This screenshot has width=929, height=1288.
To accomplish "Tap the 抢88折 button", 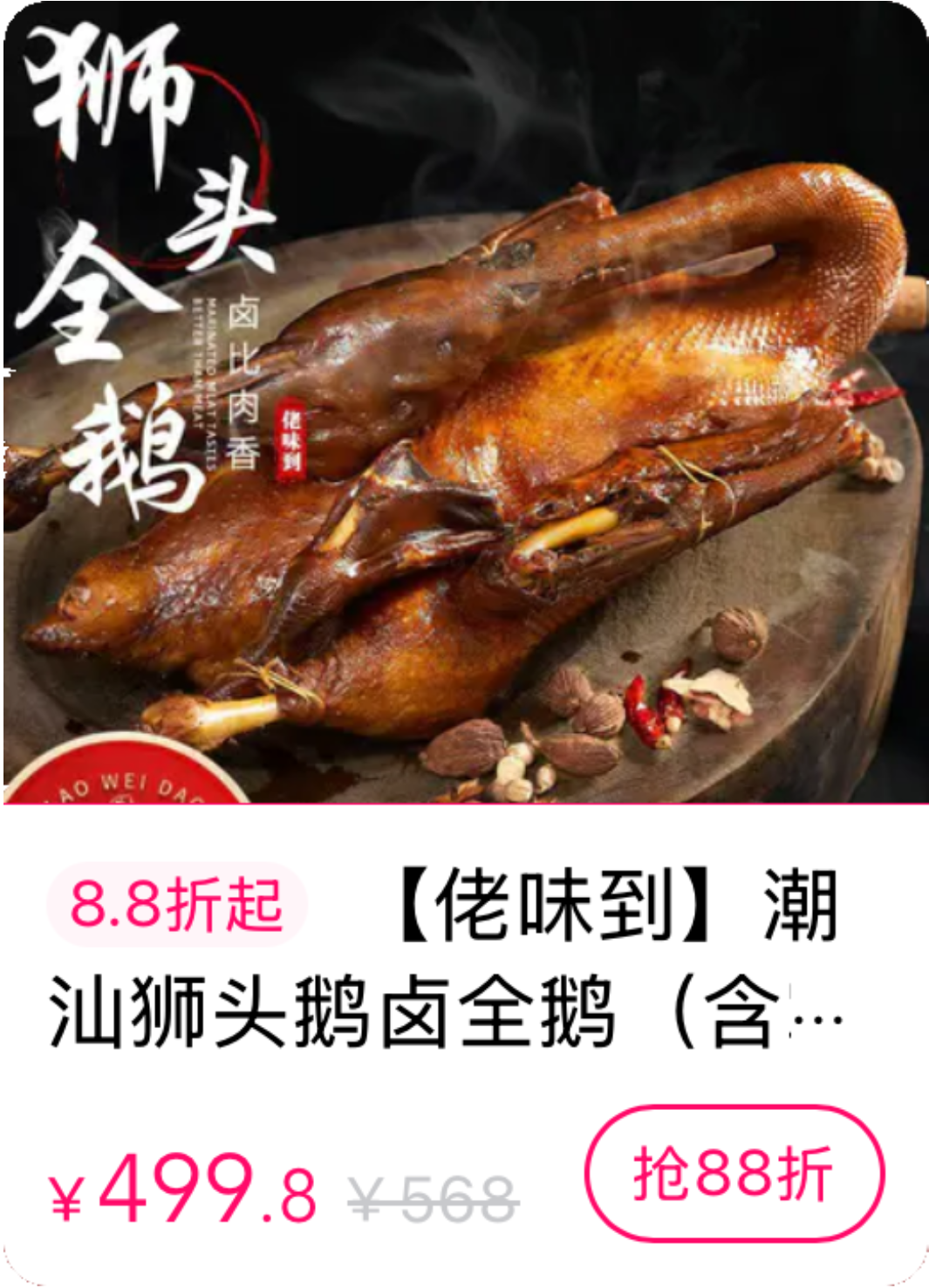I will pos(734,1173).
